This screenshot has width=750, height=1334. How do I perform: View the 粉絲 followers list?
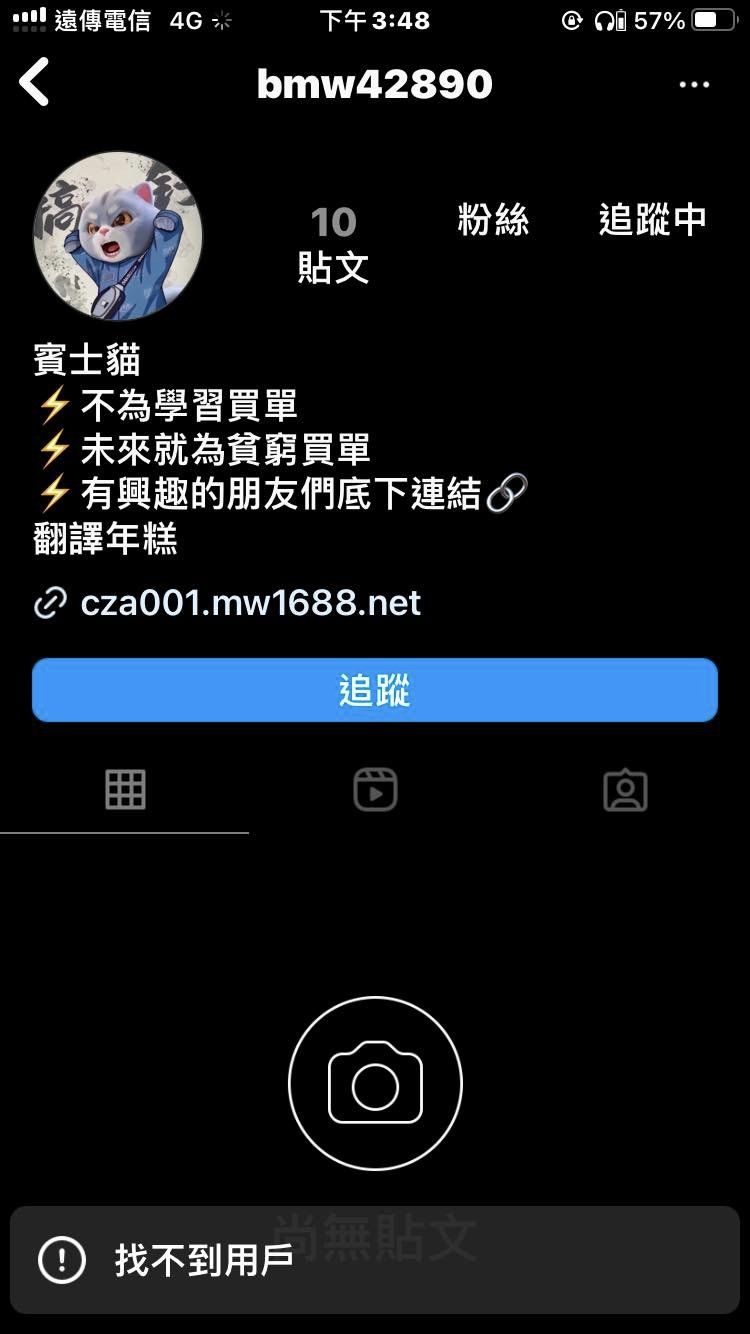[493, 220]
